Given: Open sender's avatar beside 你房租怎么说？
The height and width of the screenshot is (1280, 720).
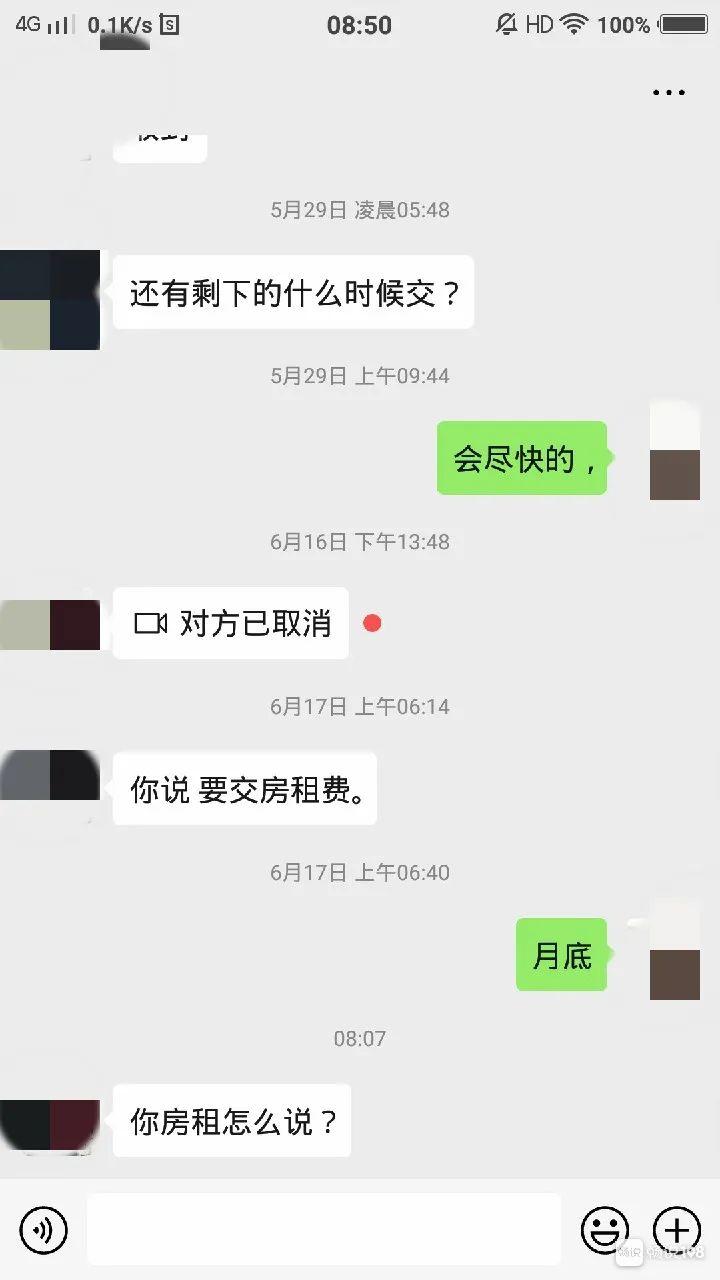Looking at the screenshot, I should point(50,1125).
